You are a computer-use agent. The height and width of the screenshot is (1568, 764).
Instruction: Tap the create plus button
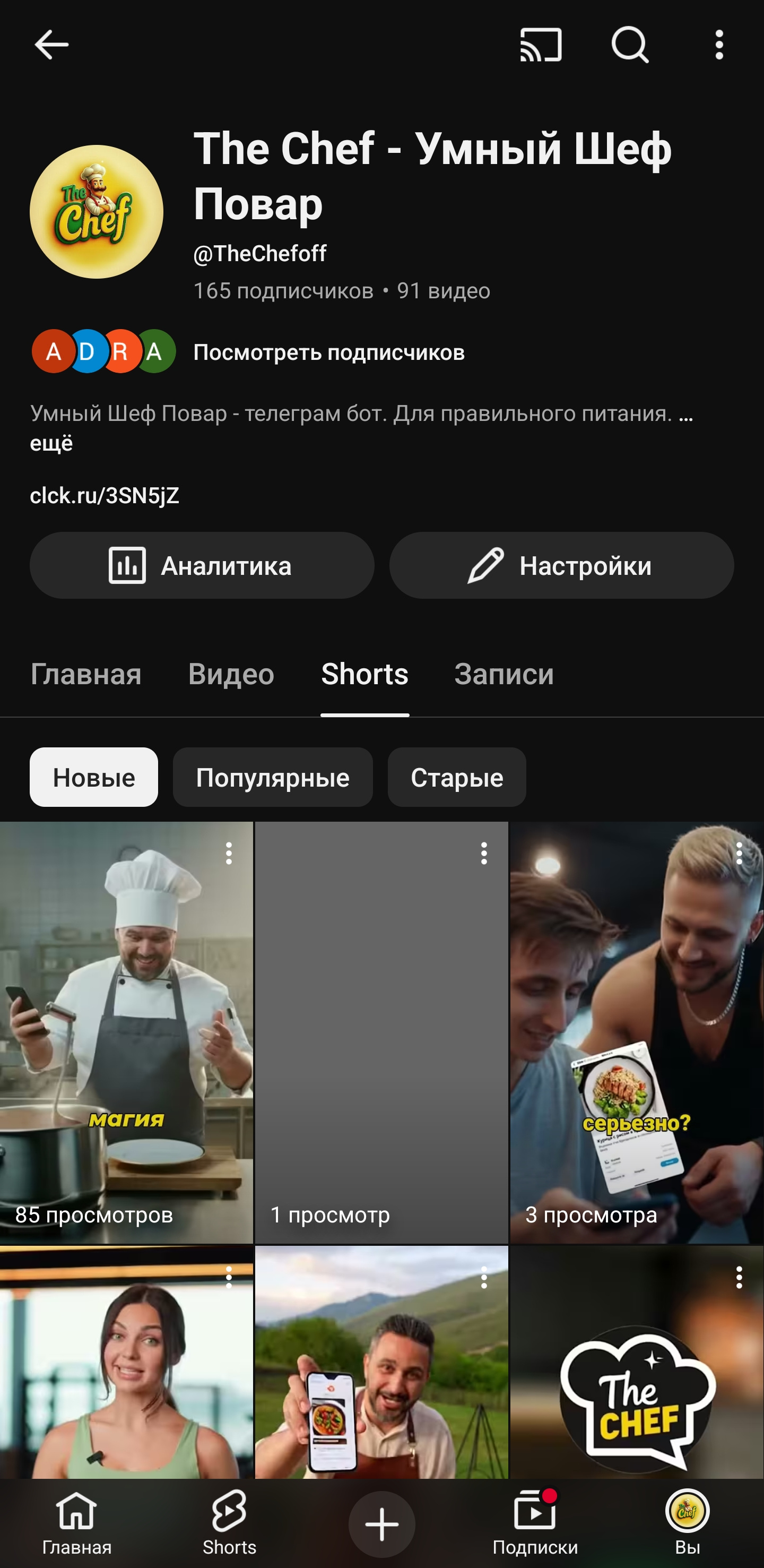(382, 1524)
